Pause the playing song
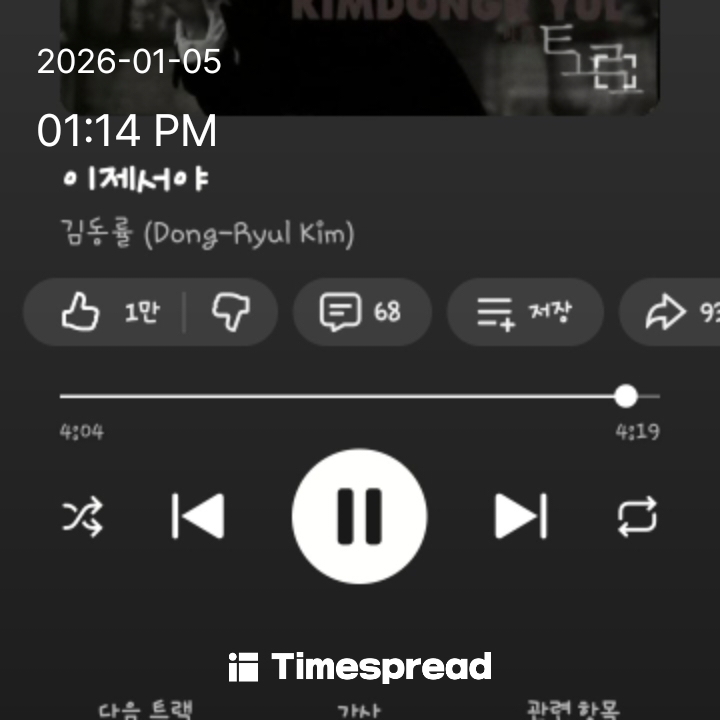Viewport: 720px width, 720px height. (x=359, y=516)
